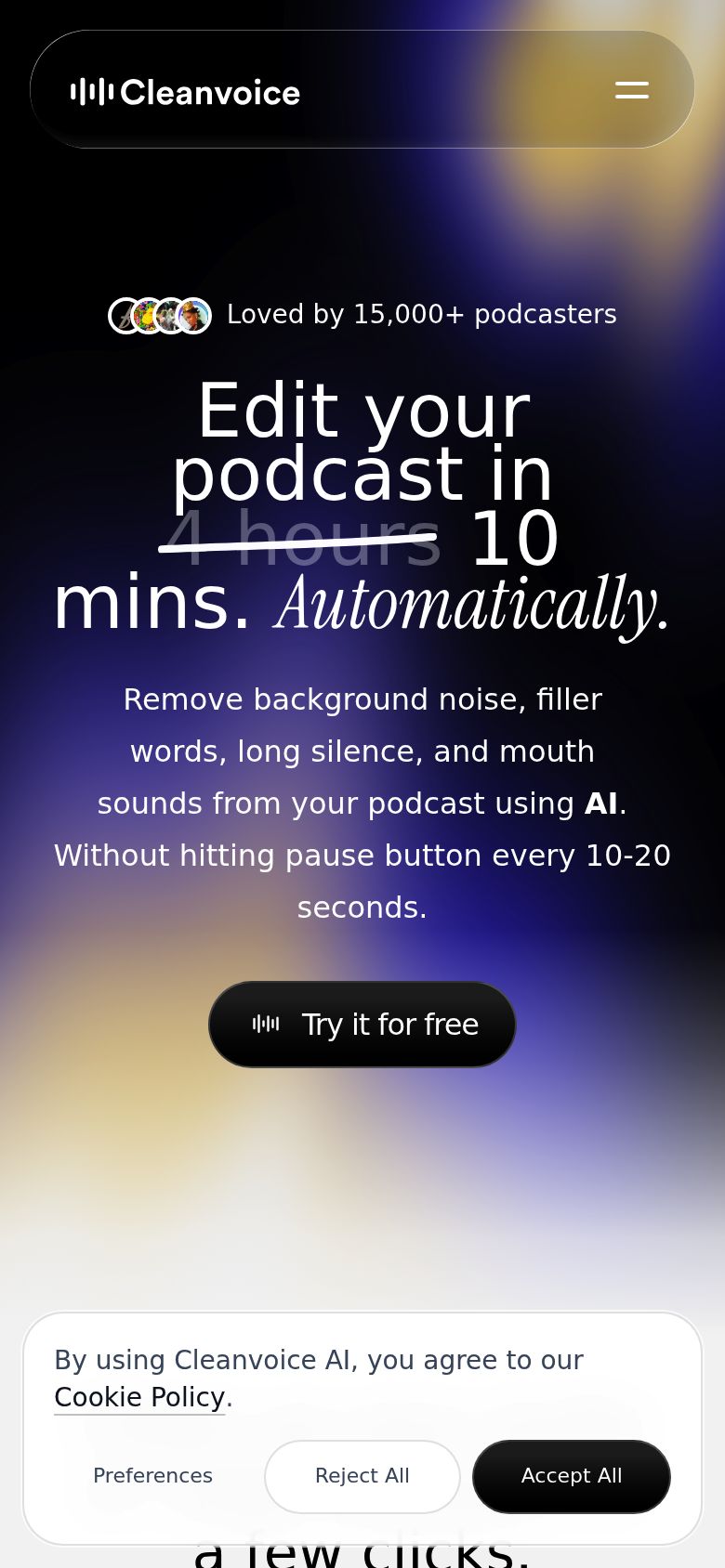Open the hamburger navigation menu
The width and height of the screenshot is (725, 1568).
[632, 90]
